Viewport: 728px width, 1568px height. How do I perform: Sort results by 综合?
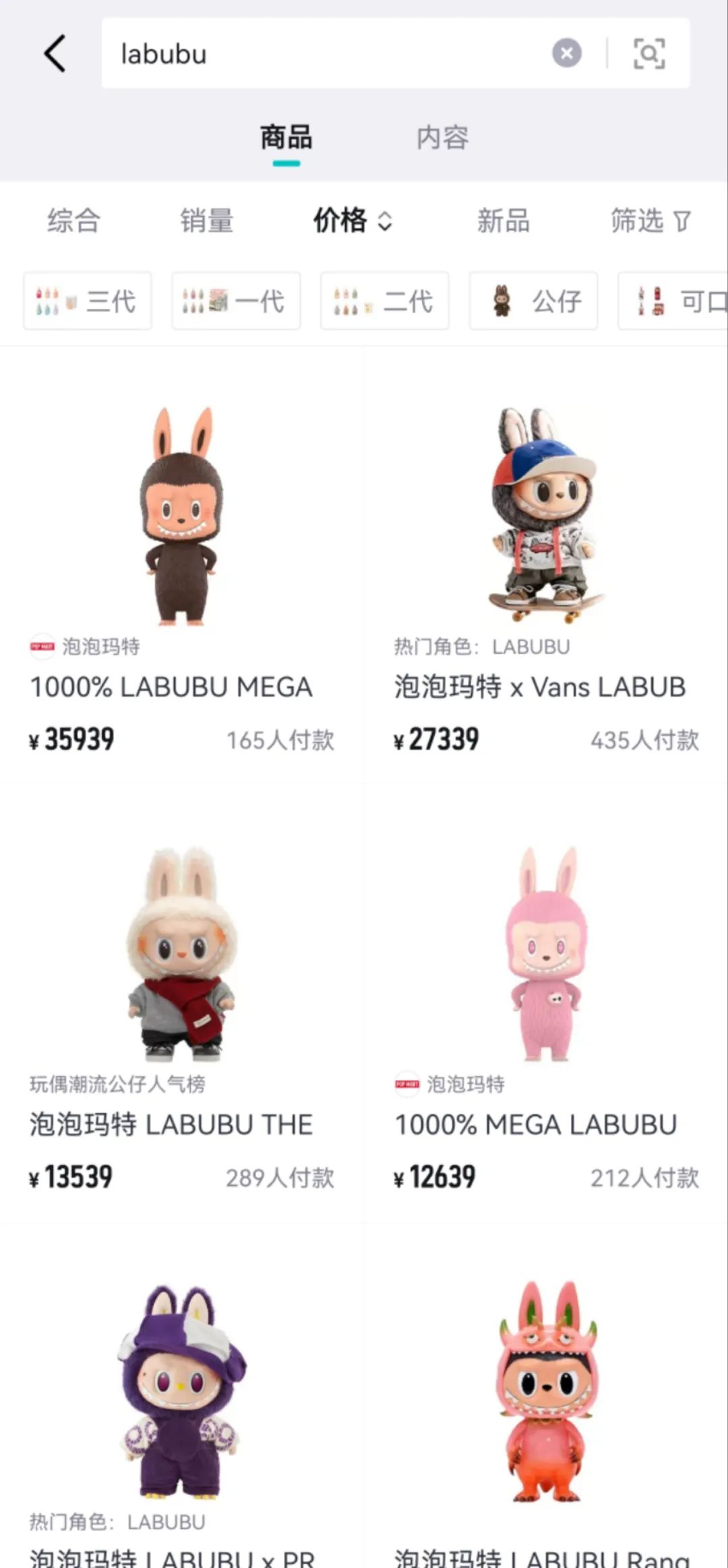[x=73, y=221]
